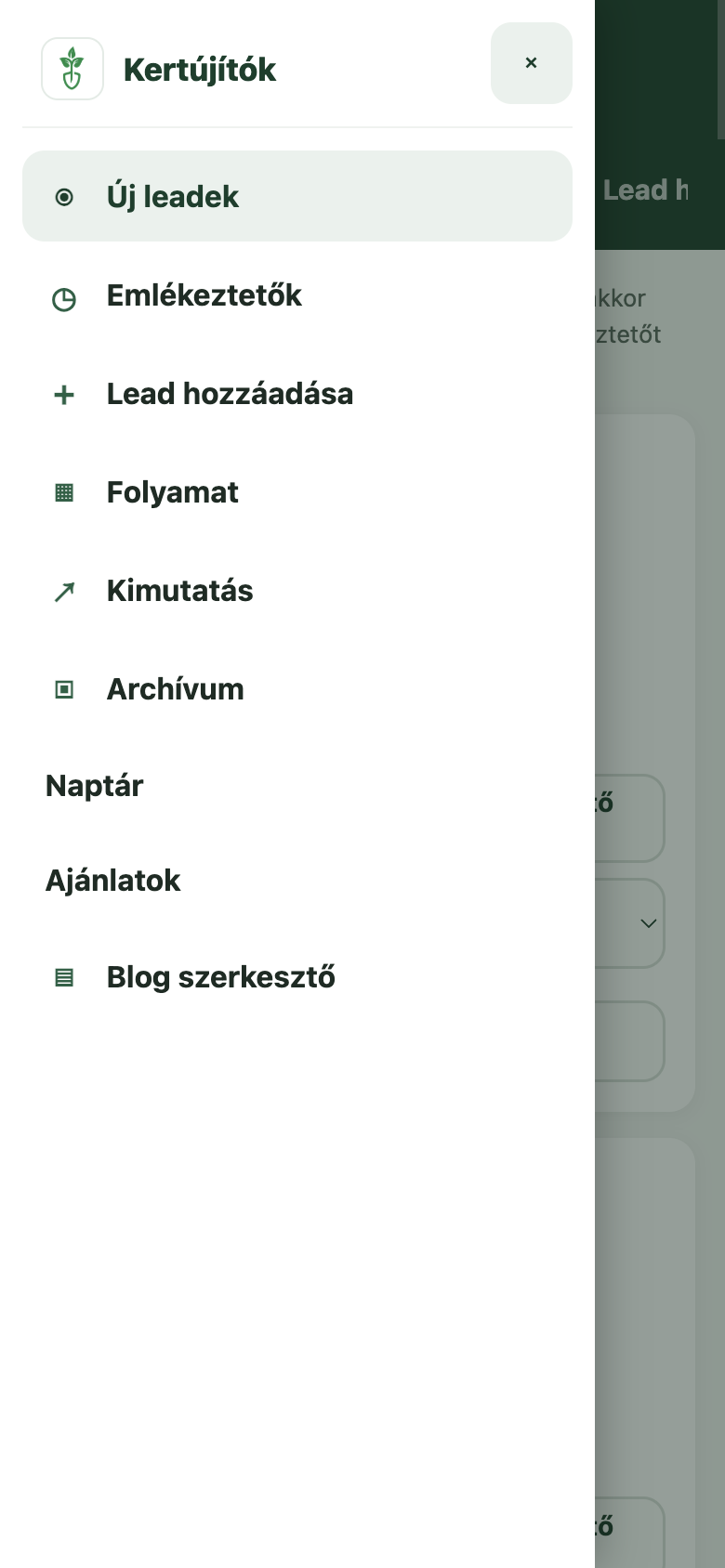Open Ajánlatok
725x1568 pixels.
pyautogui.click(x=297, y=881)
